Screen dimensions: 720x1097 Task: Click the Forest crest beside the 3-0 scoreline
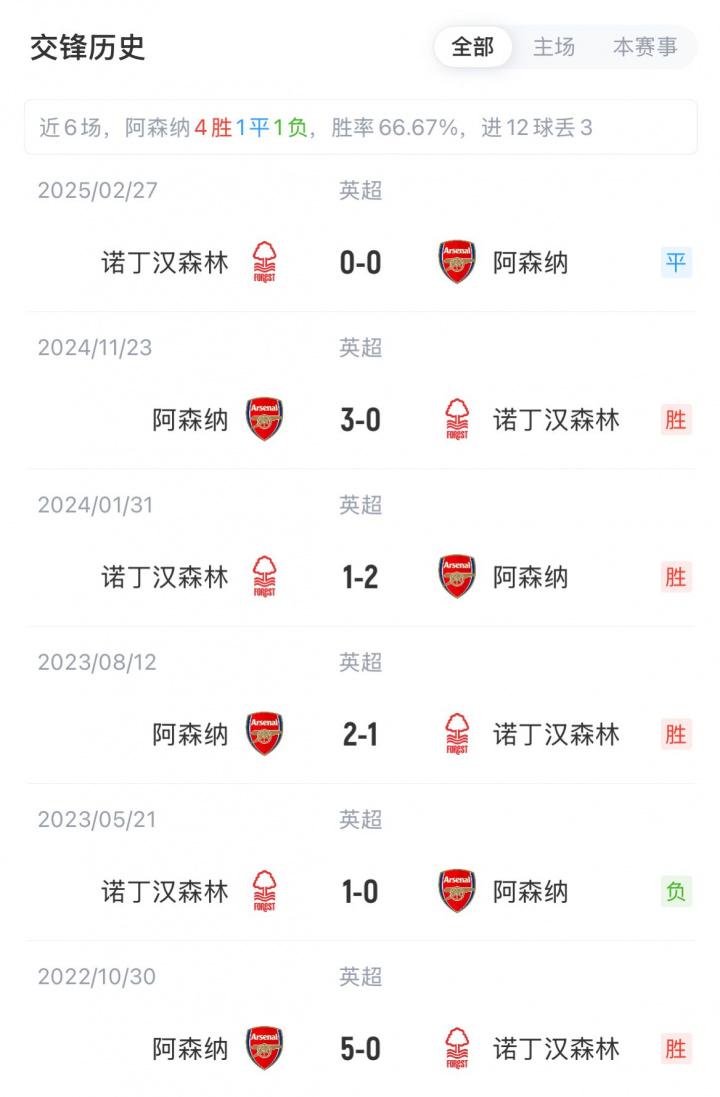[456, 419]
